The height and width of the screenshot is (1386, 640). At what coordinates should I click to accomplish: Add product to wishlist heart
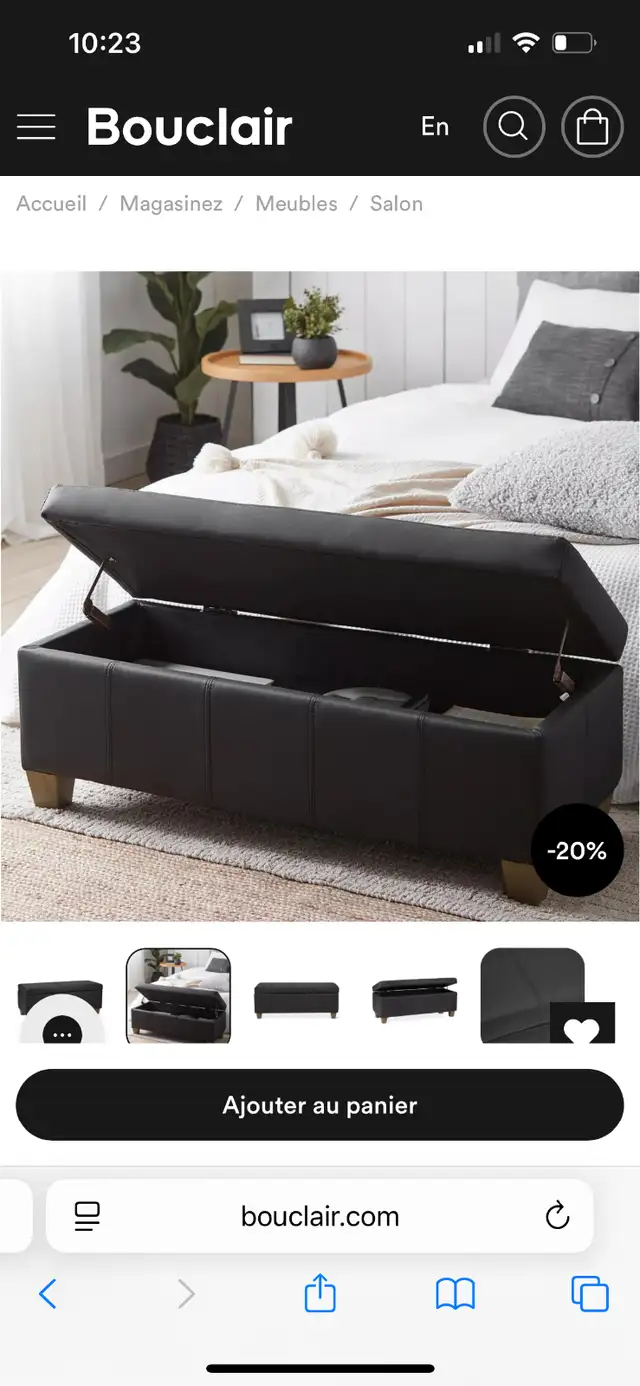[582, 1026]
